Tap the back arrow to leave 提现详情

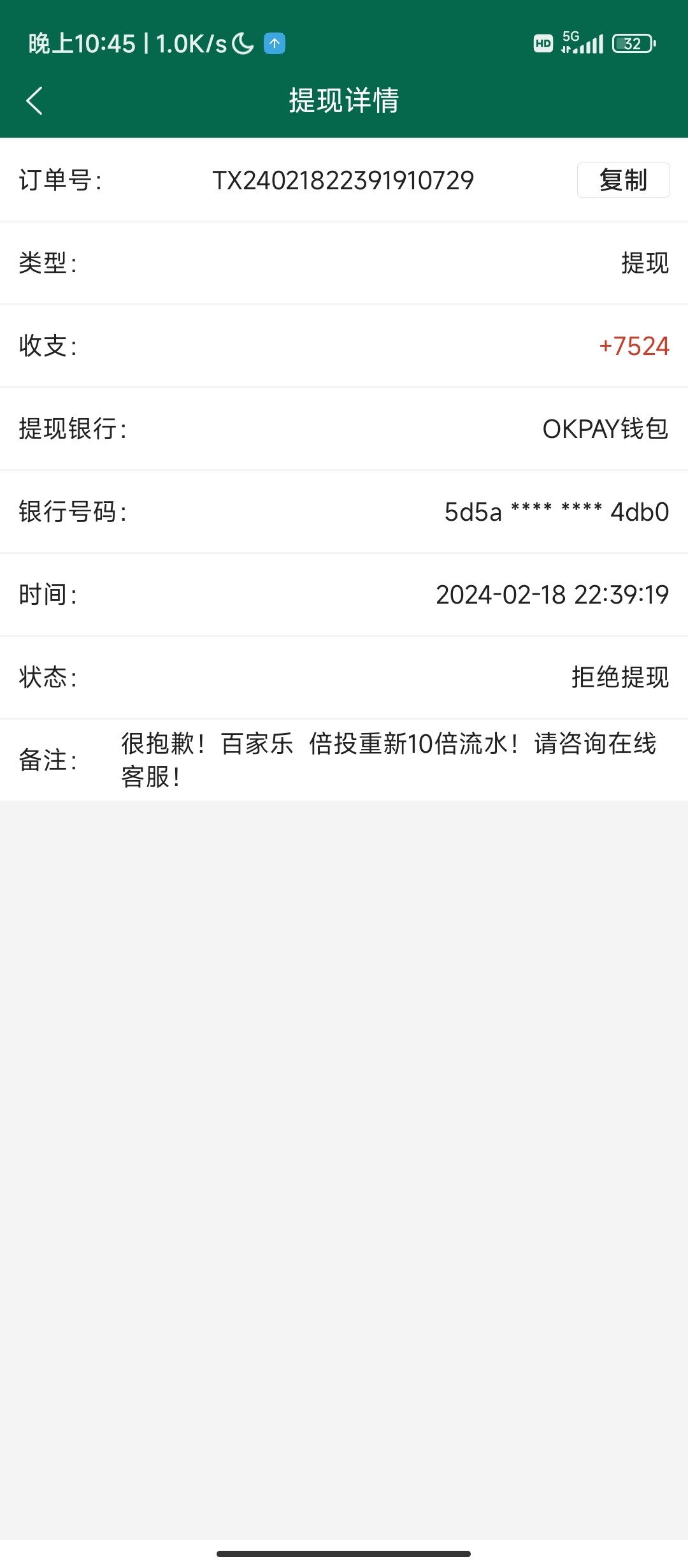coord(34,101)
